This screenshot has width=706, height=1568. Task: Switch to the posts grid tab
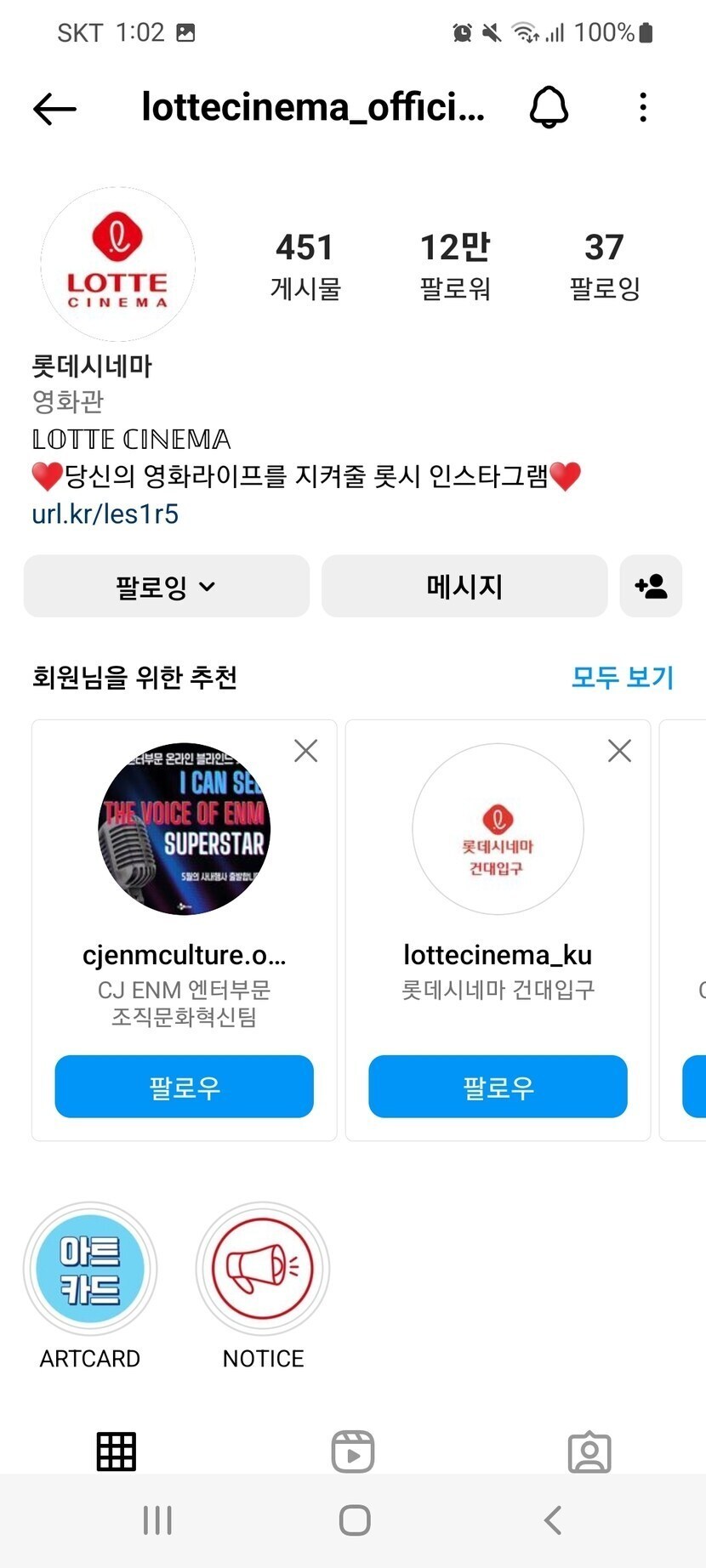[x=117, y=1452]
